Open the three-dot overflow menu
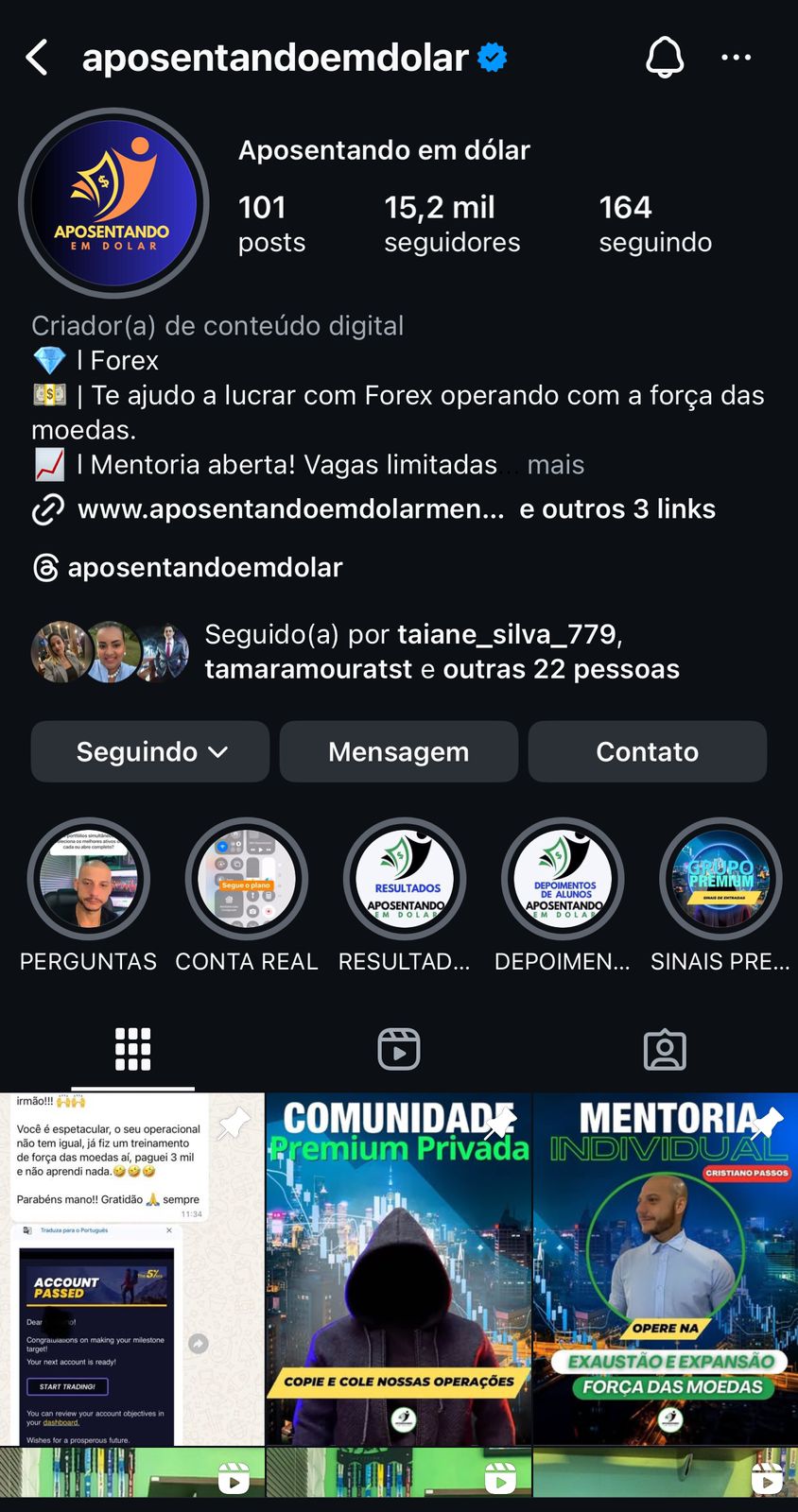 click(x=736, y=58)
